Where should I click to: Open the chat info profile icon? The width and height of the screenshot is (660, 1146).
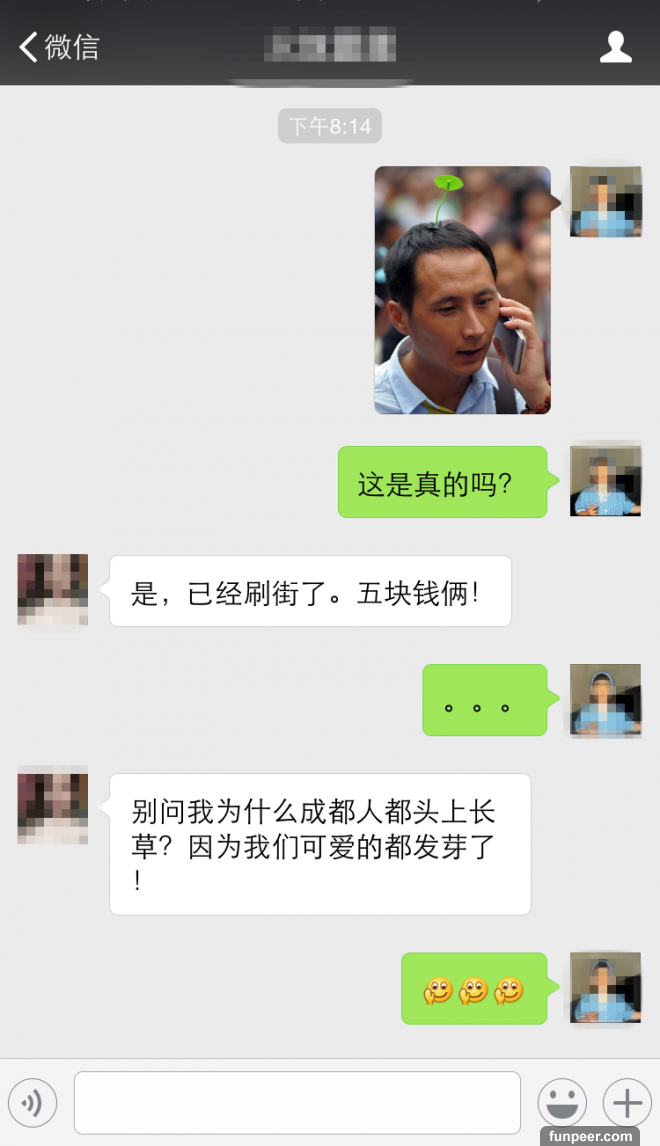(615, 46)
